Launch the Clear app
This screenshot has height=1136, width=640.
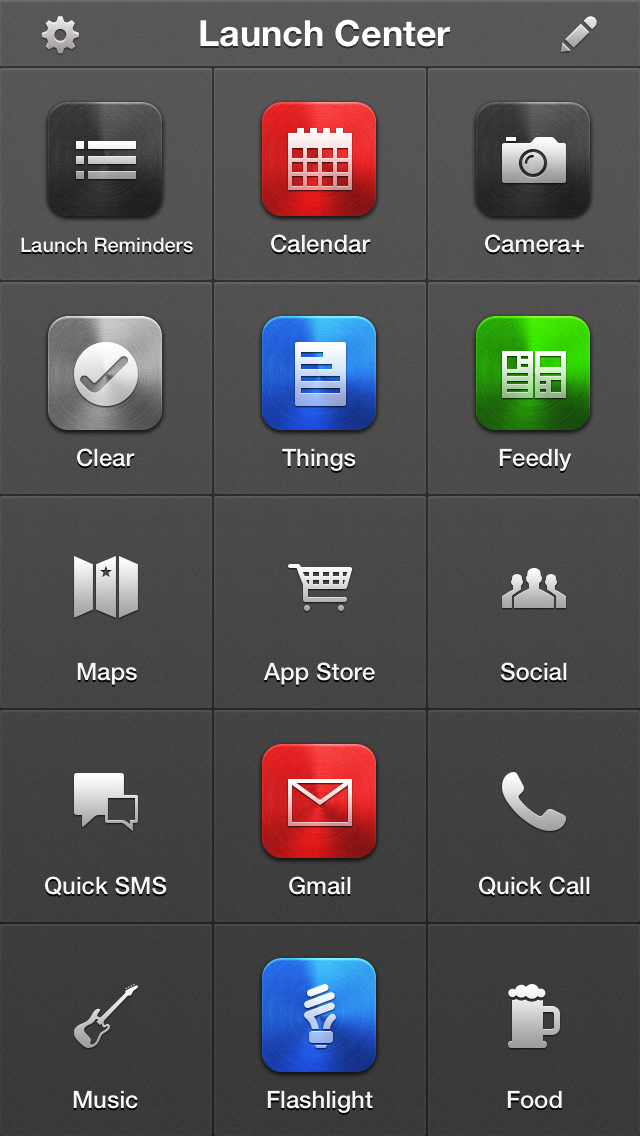106,388
